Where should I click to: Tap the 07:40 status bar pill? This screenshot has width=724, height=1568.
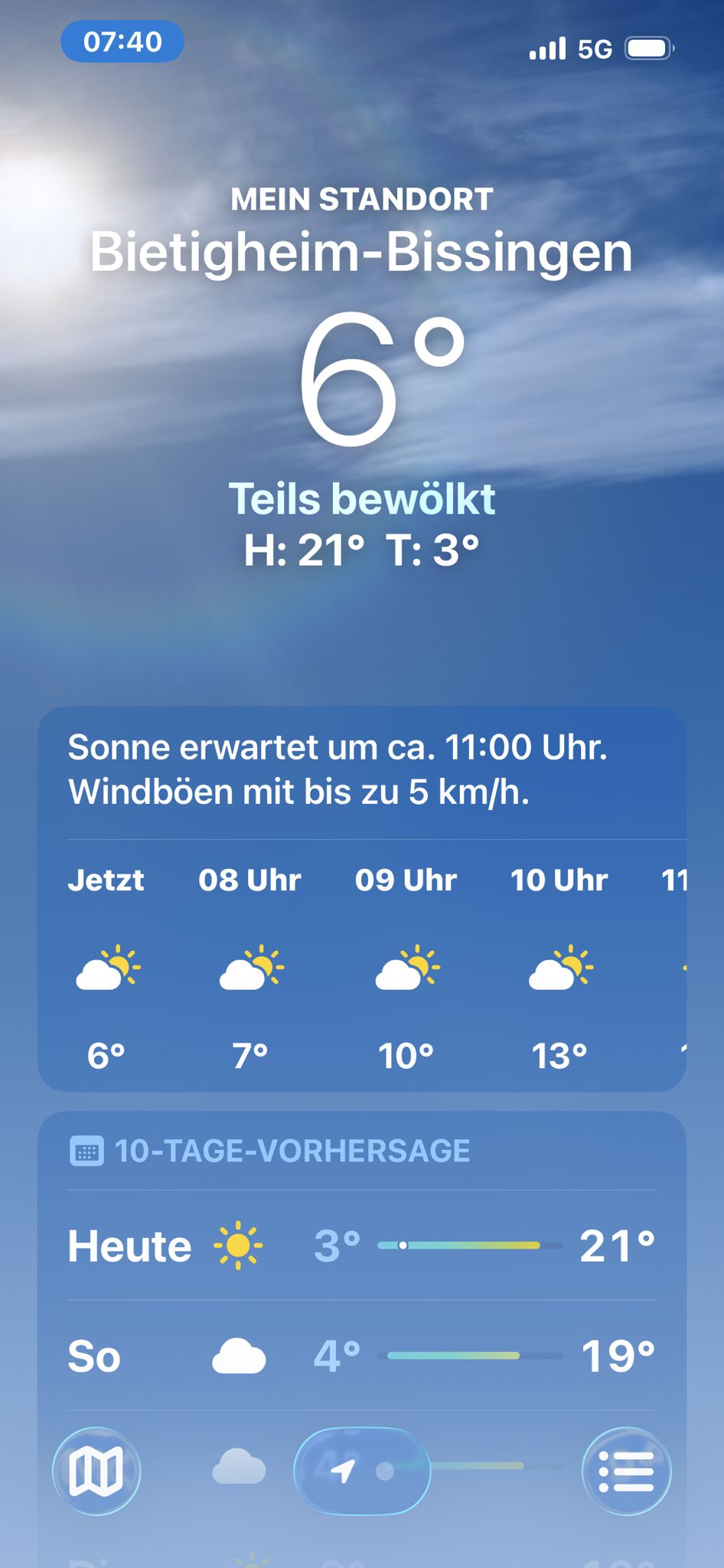[122, 41]
